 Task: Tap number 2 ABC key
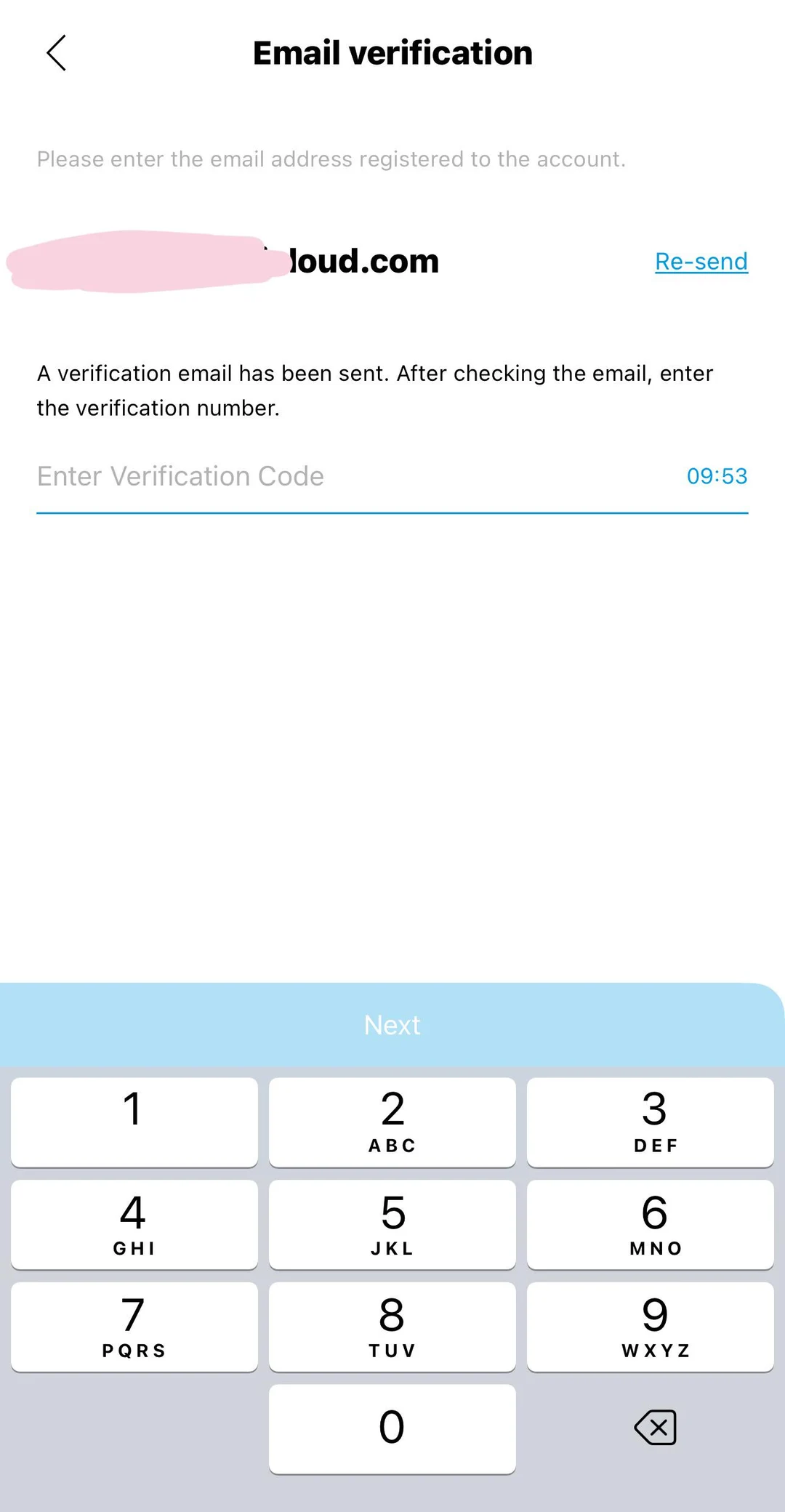pyautogui.click(x=392, y=1122)
